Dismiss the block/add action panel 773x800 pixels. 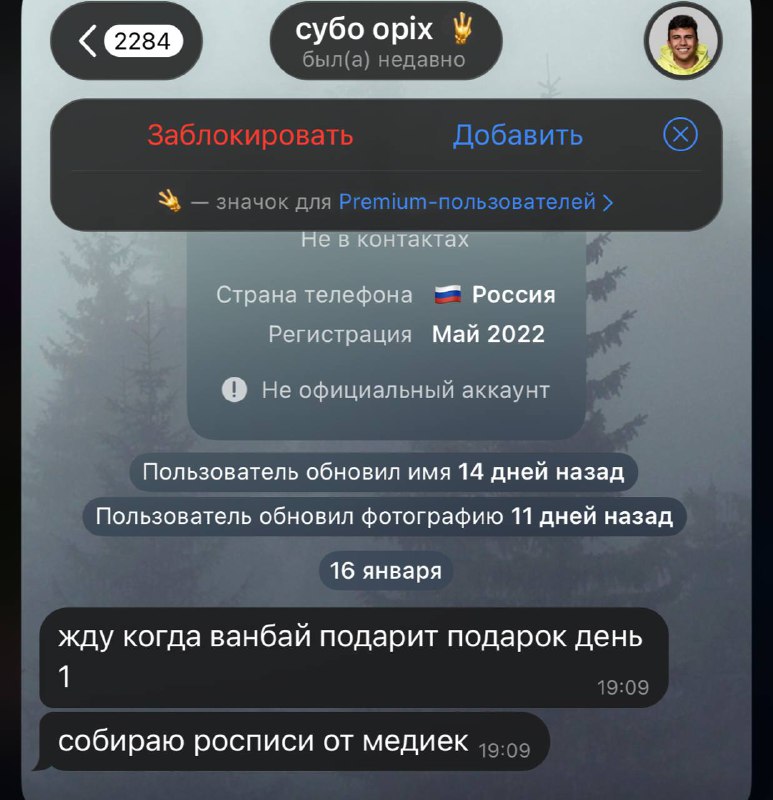pos(680,135)
